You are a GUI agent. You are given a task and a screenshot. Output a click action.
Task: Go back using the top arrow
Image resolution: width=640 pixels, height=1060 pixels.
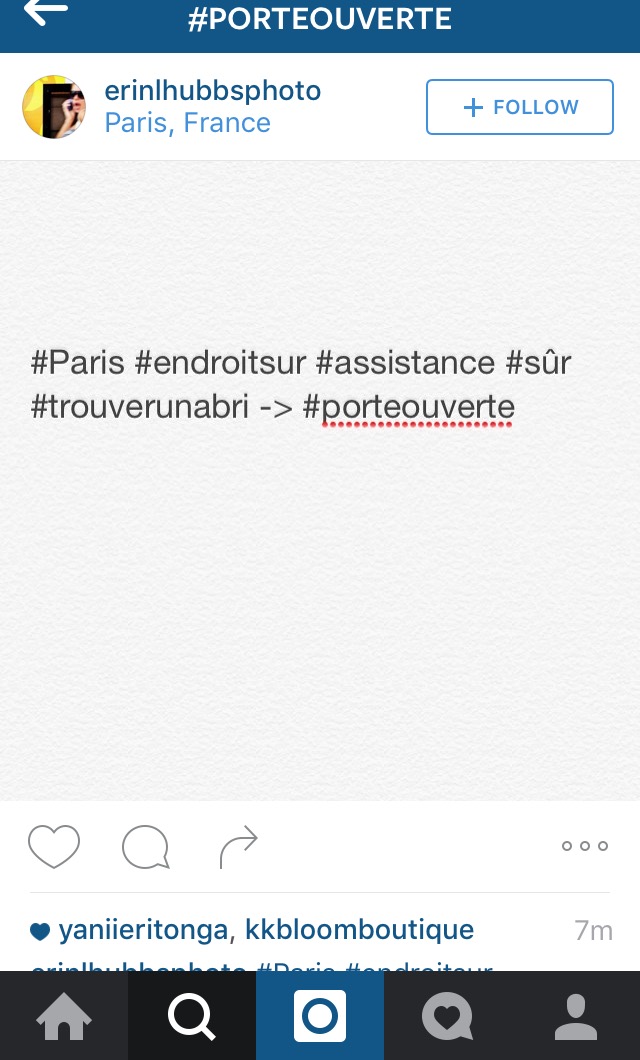tap(45, 12)
